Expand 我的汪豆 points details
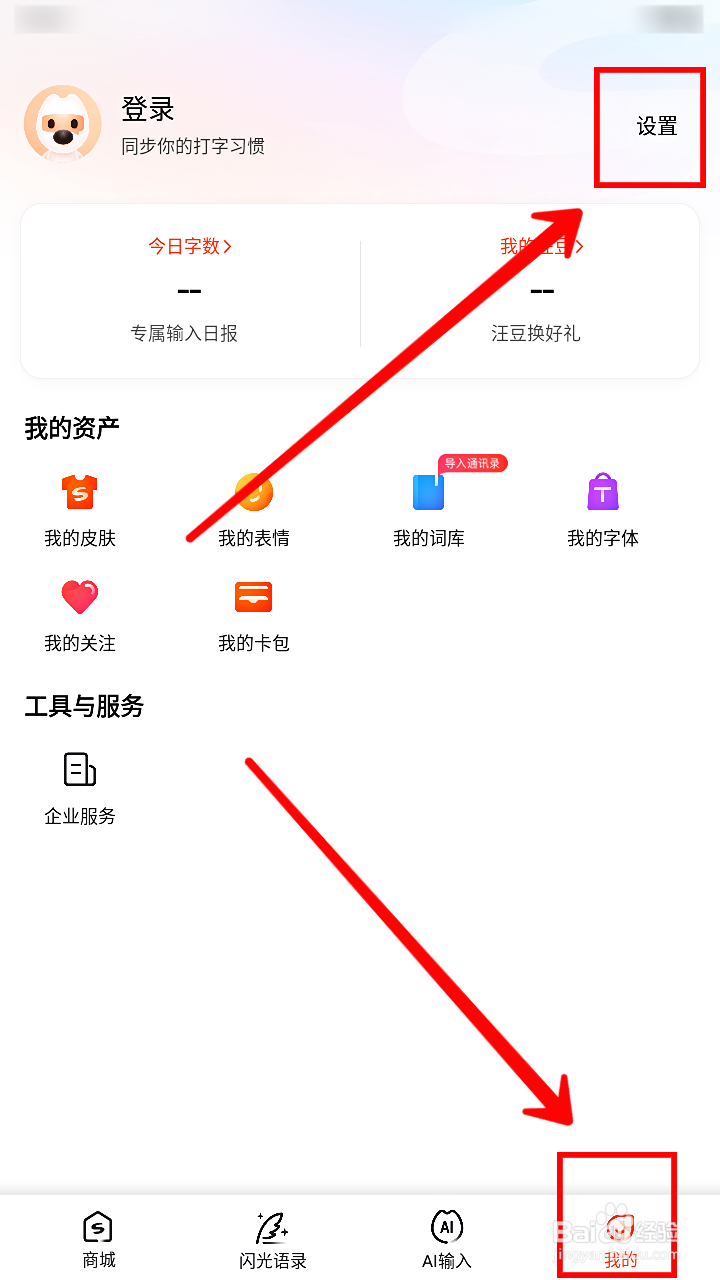Screen dimensions: 720x1280 click(543, 245)
